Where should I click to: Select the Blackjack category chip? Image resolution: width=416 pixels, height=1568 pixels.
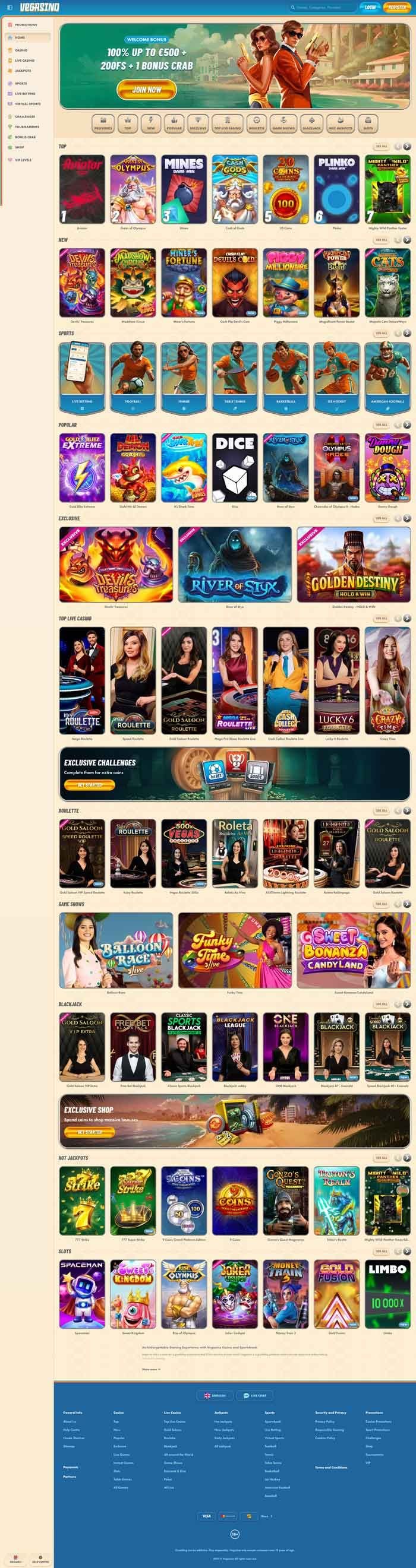point(311,123)
